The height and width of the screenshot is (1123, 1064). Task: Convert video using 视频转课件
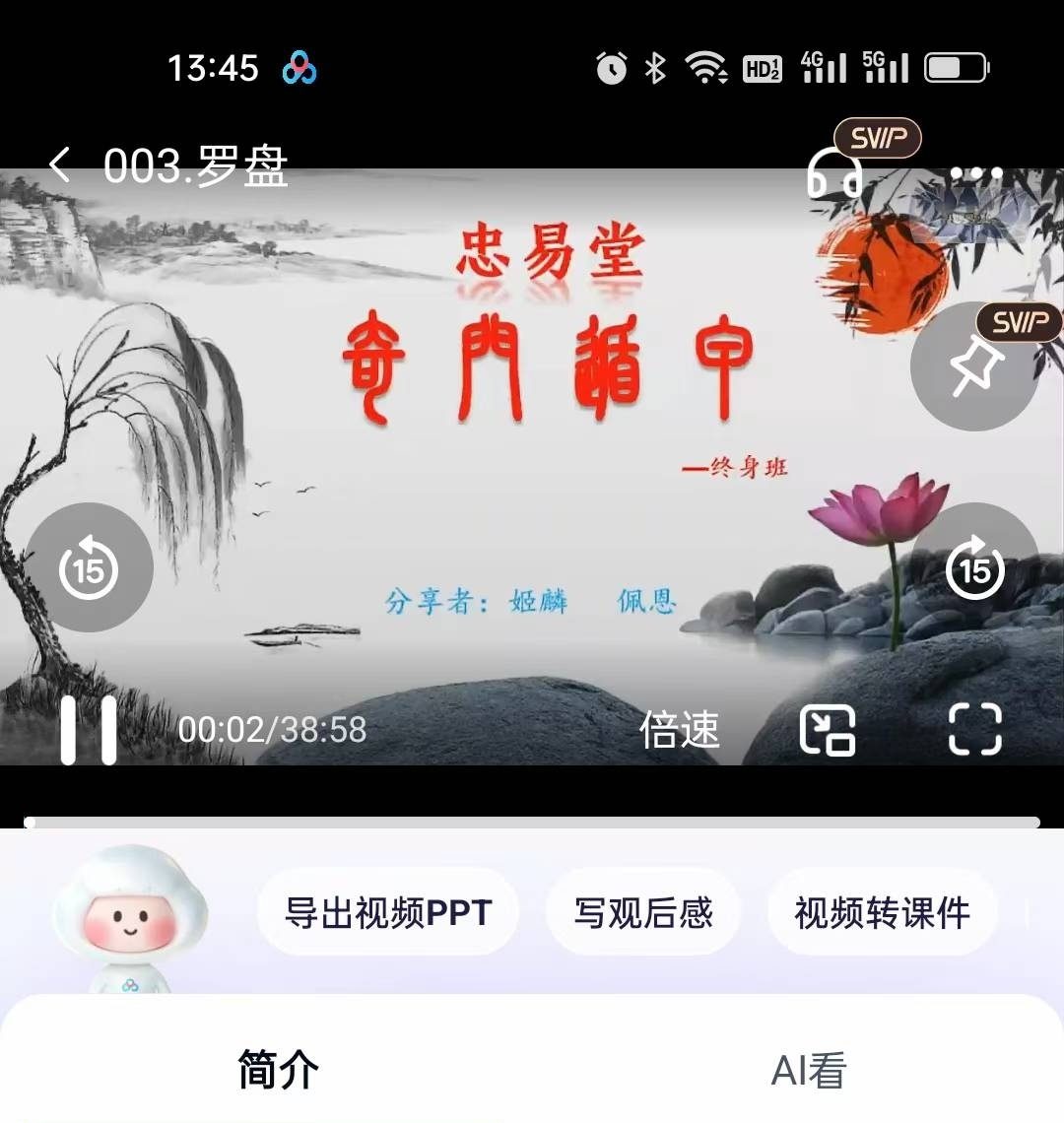tap(882, 912)
